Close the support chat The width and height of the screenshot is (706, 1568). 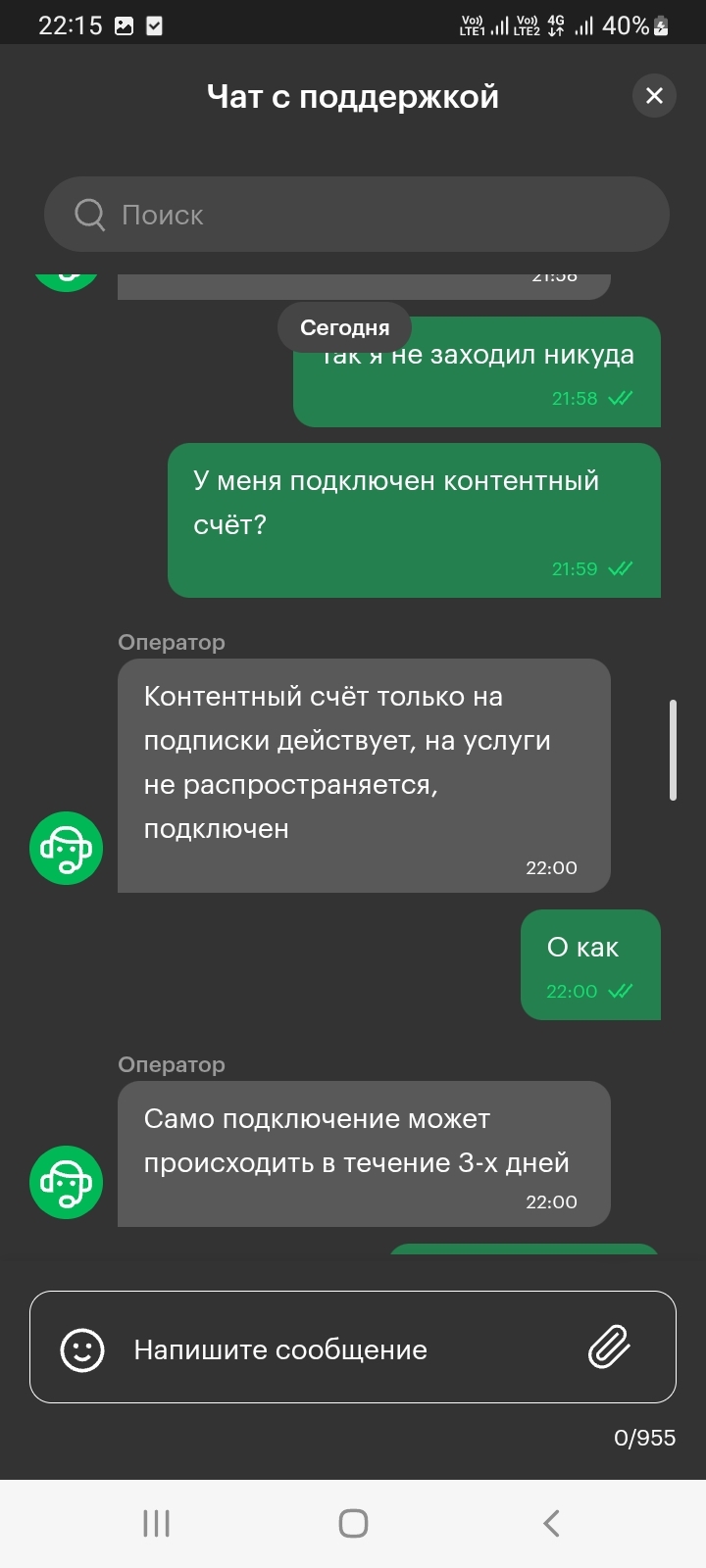click(654, 96)
